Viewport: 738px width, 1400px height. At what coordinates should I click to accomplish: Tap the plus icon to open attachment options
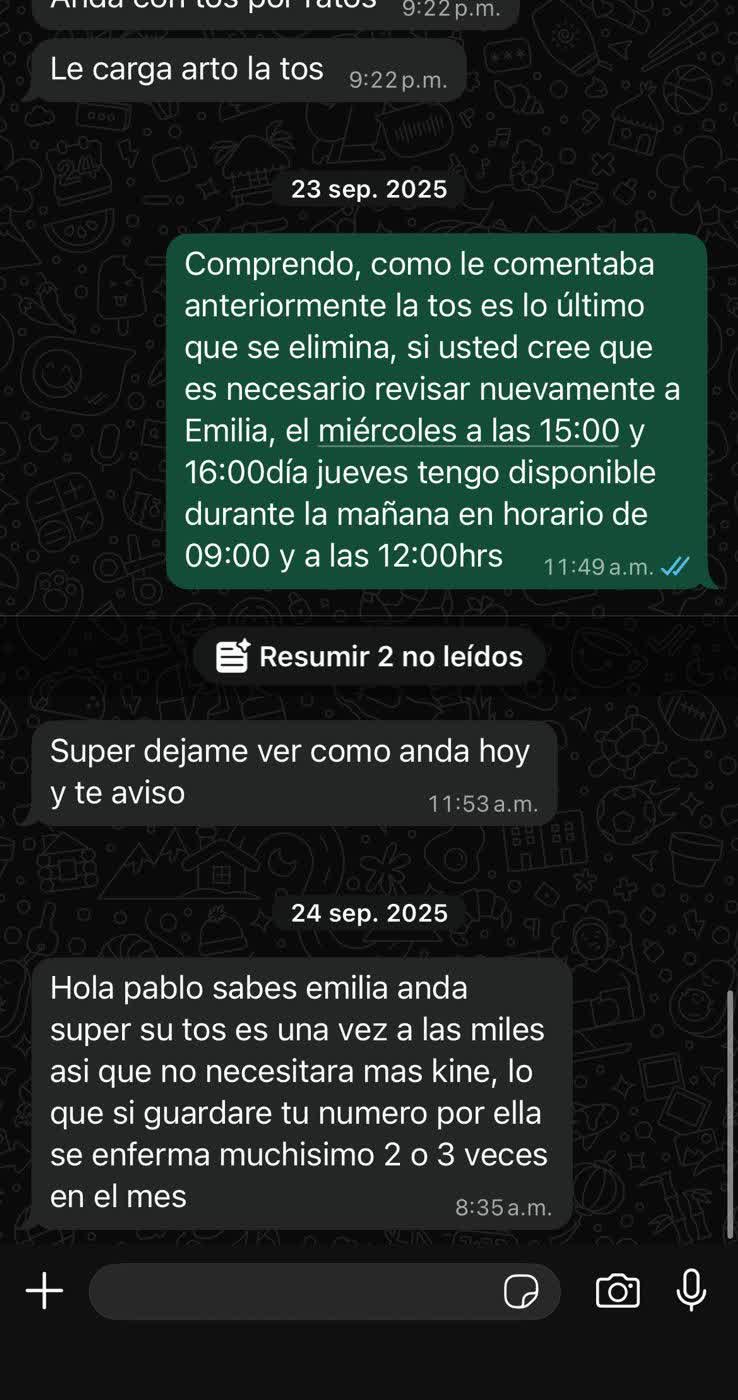coord(44,1291)
